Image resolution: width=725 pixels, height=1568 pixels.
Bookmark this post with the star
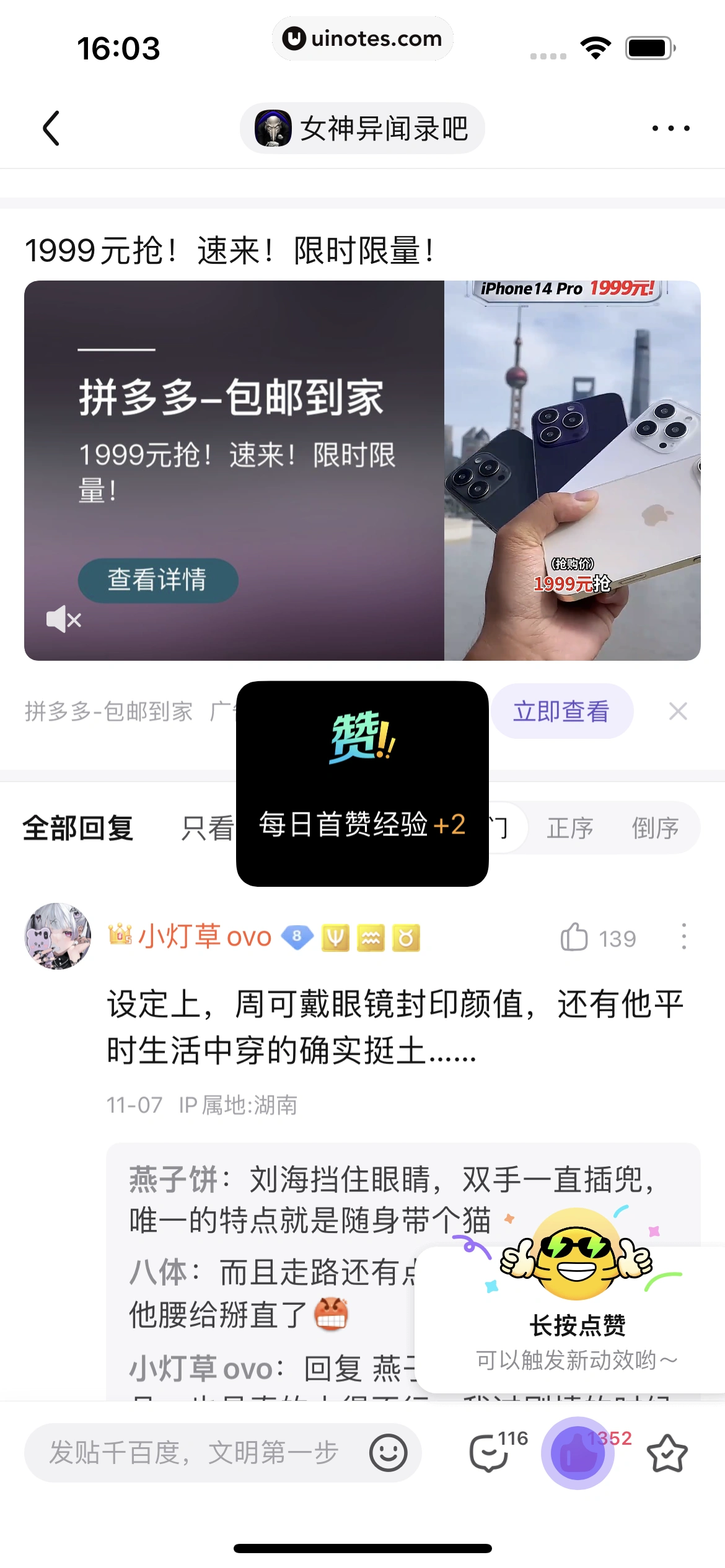pos(667,1452)
